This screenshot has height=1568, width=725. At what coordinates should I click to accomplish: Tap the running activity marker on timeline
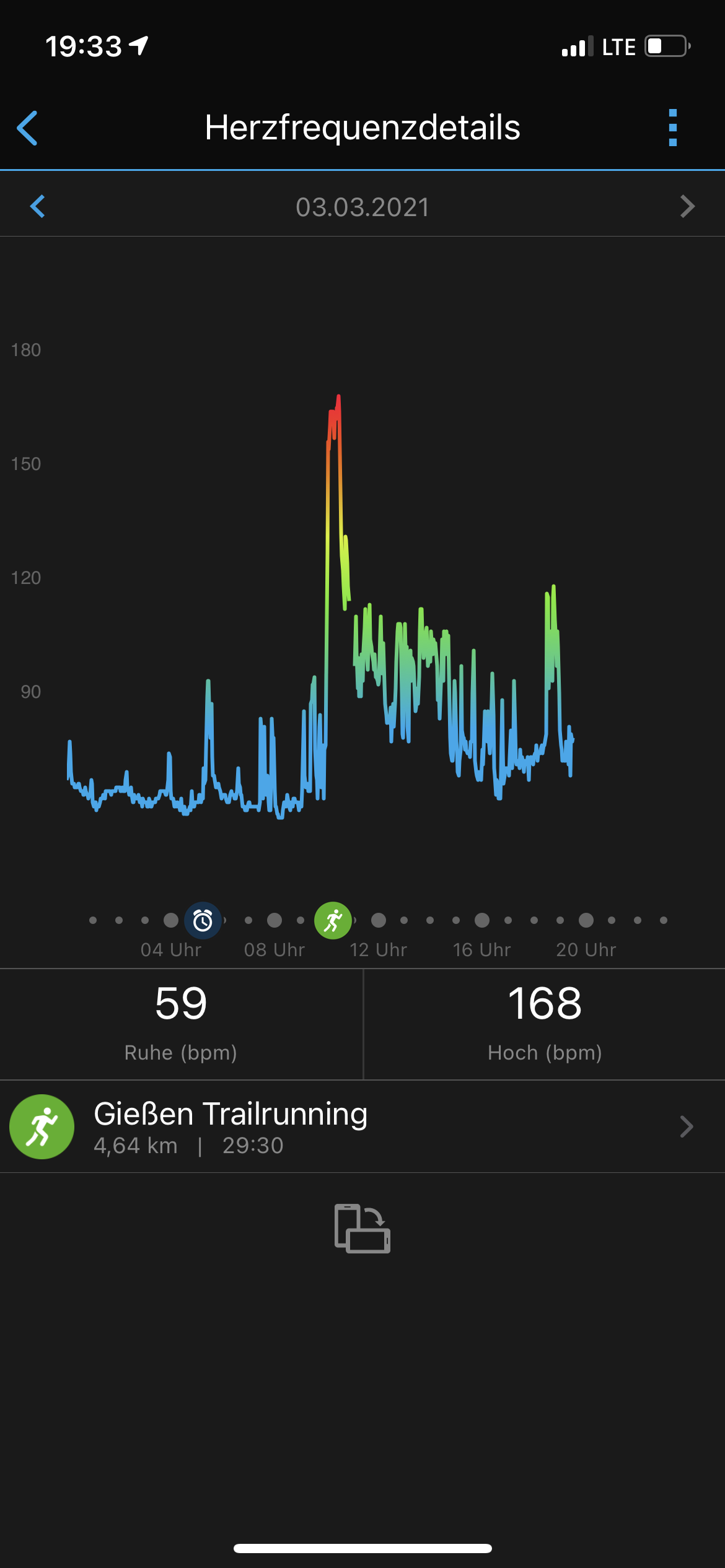pyautogui.click(x=333, y=920)
